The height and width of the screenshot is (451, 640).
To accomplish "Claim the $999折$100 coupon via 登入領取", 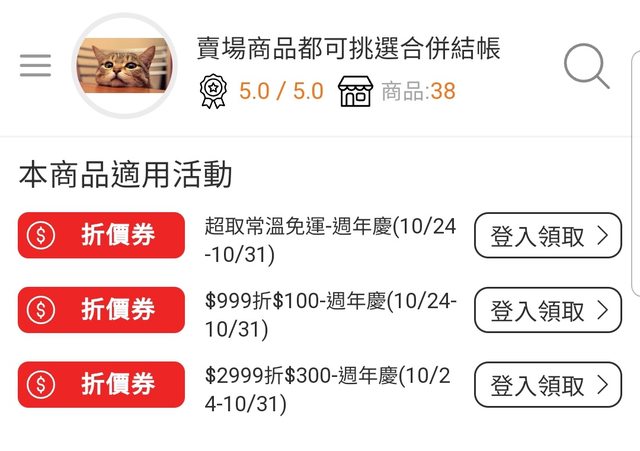I will [x=548, y=311].
